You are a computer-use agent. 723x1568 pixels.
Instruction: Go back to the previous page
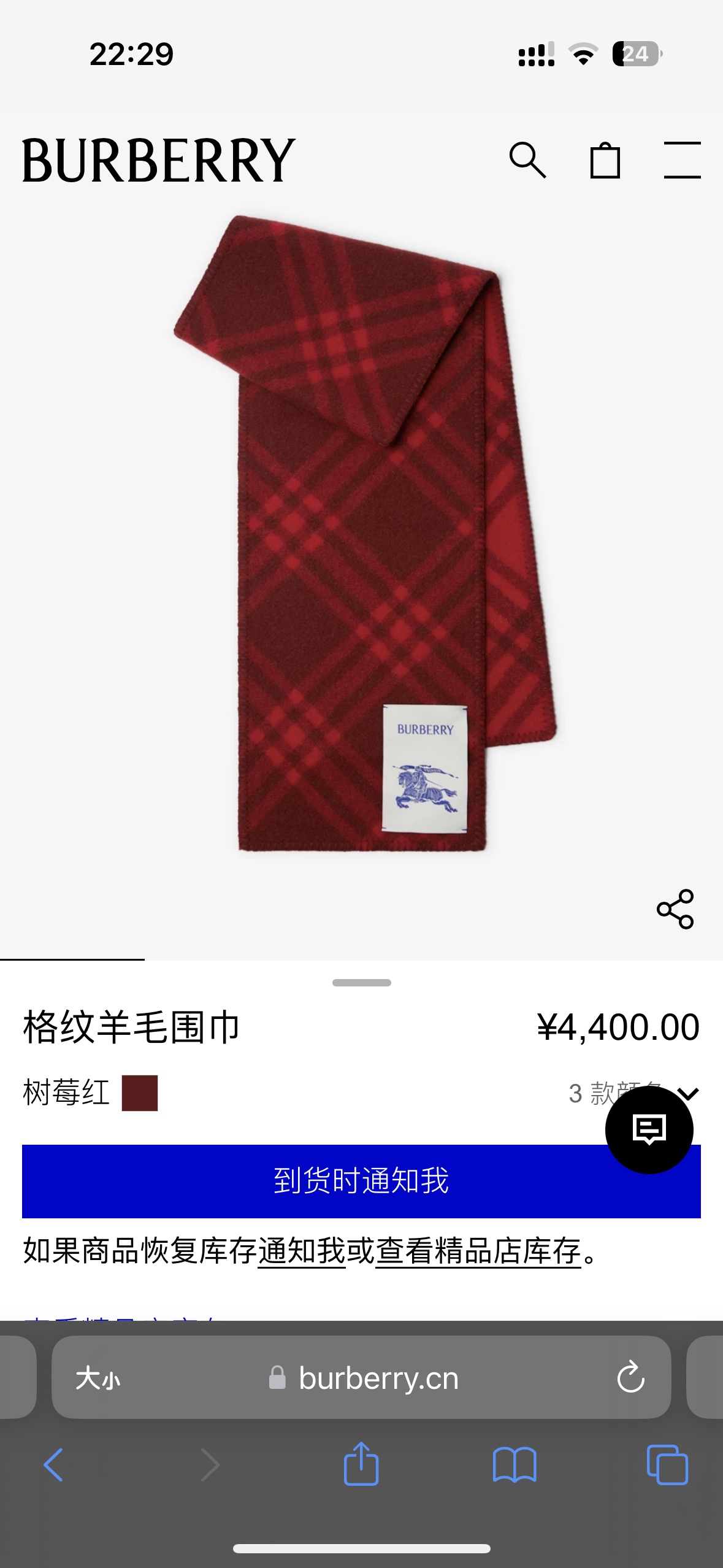coord(53,1465)
